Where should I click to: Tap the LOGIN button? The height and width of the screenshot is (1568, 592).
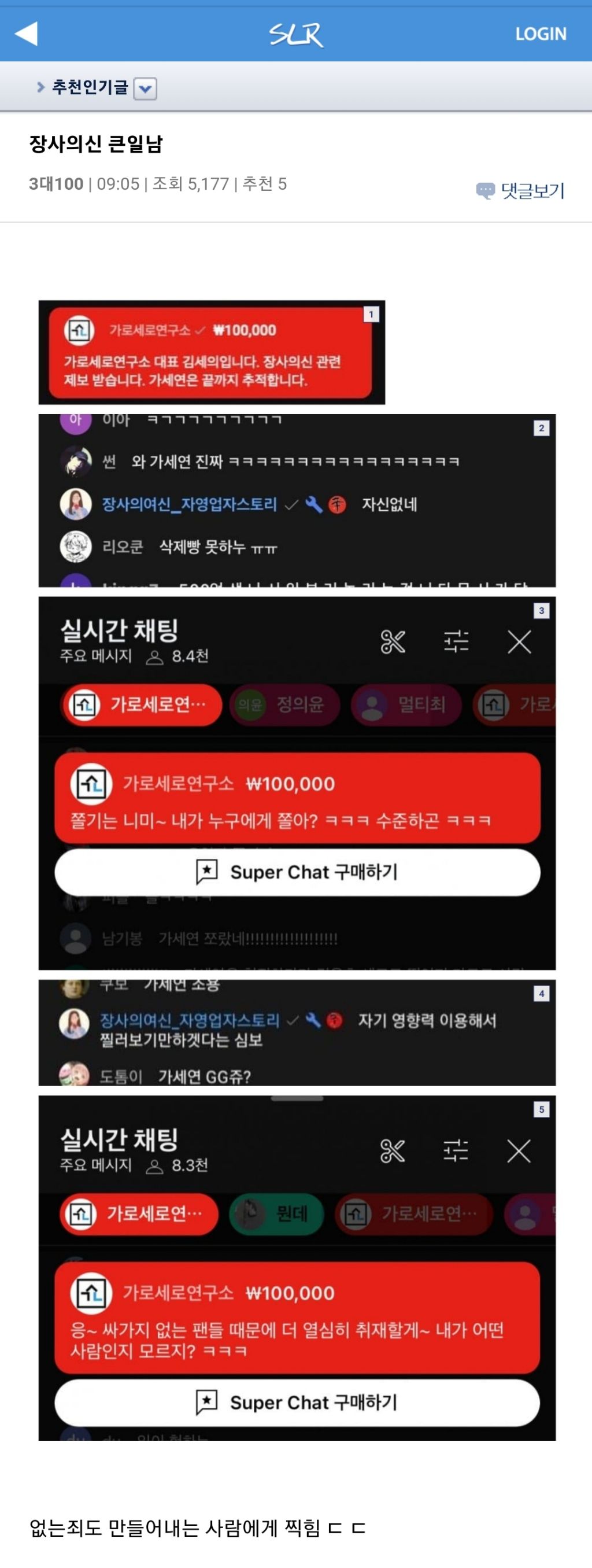tap(541, 34)
